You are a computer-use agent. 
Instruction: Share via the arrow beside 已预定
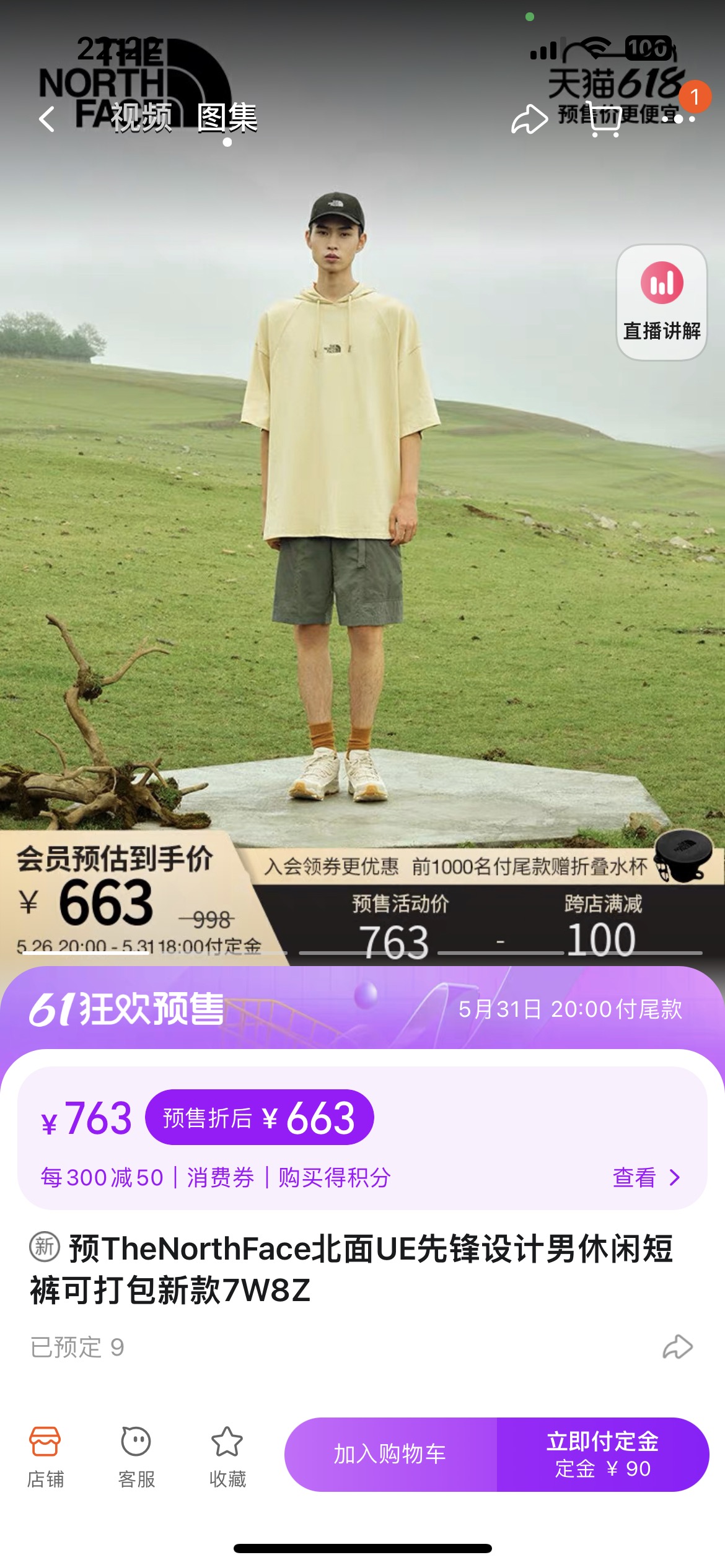(677, 1347)
